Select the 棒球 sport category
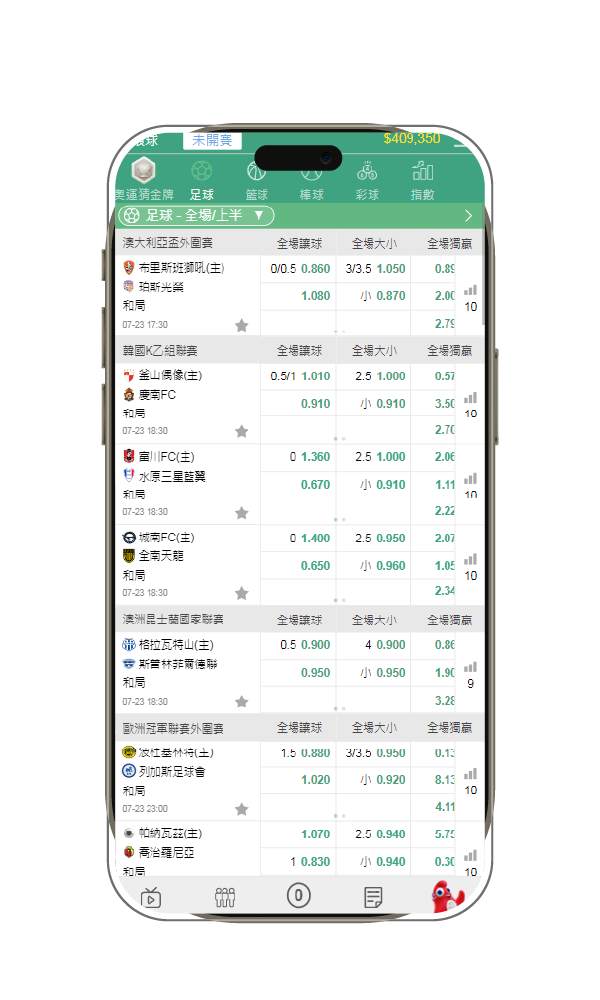The image size is (600, 1000). (312, 180)
